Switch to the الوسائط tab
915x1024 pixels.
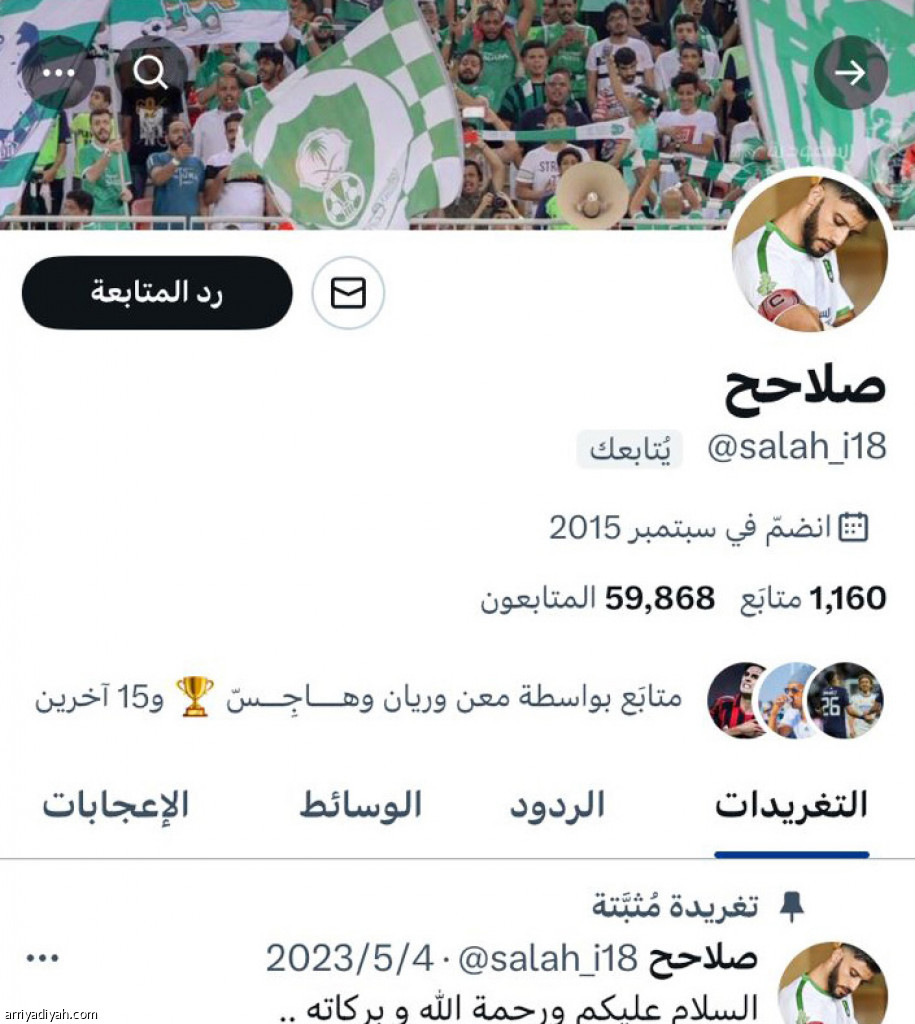[x=361, y=806]
